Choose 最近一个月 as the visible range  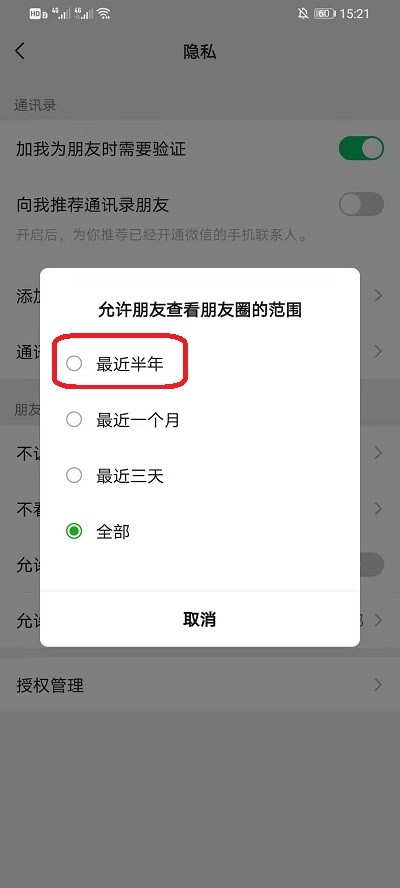199,420
